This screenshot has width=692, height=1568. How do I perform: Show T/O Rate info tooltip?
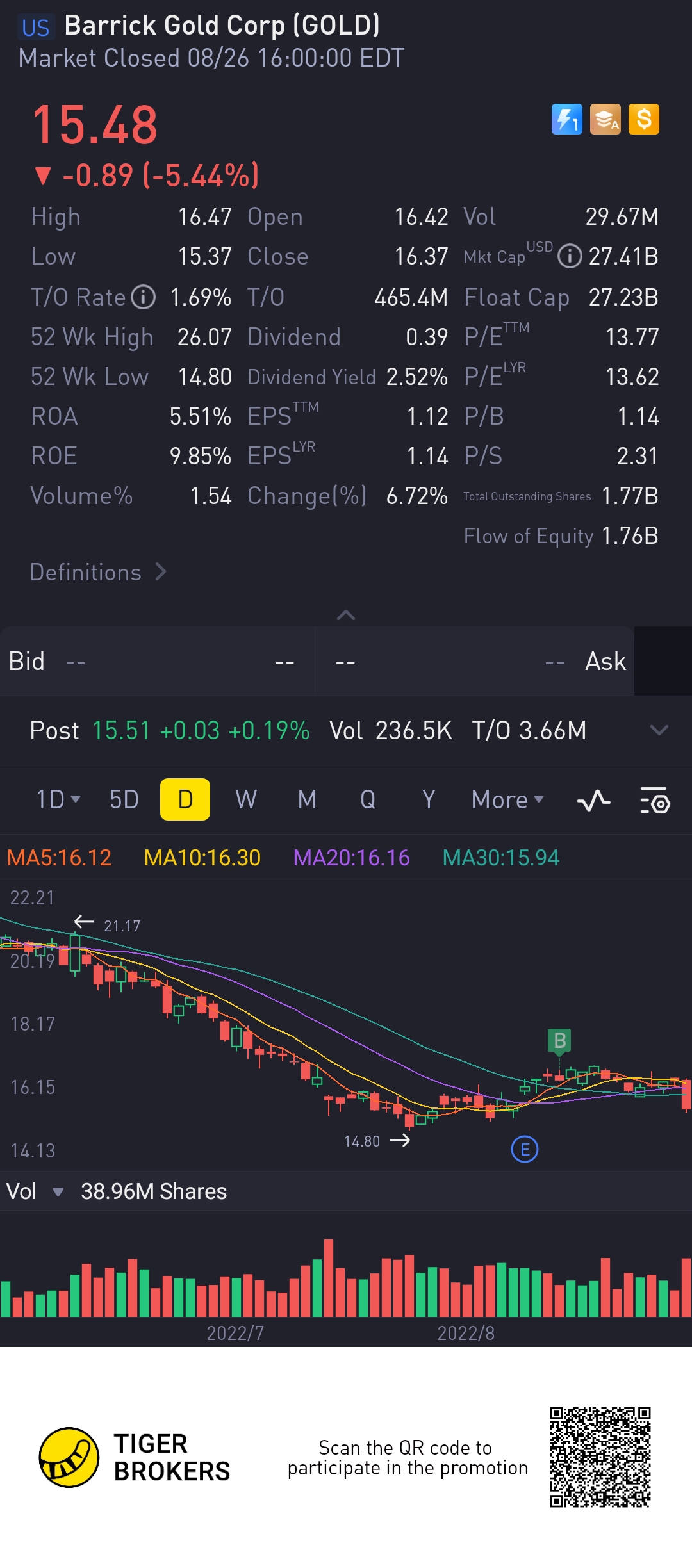point(144,297)
